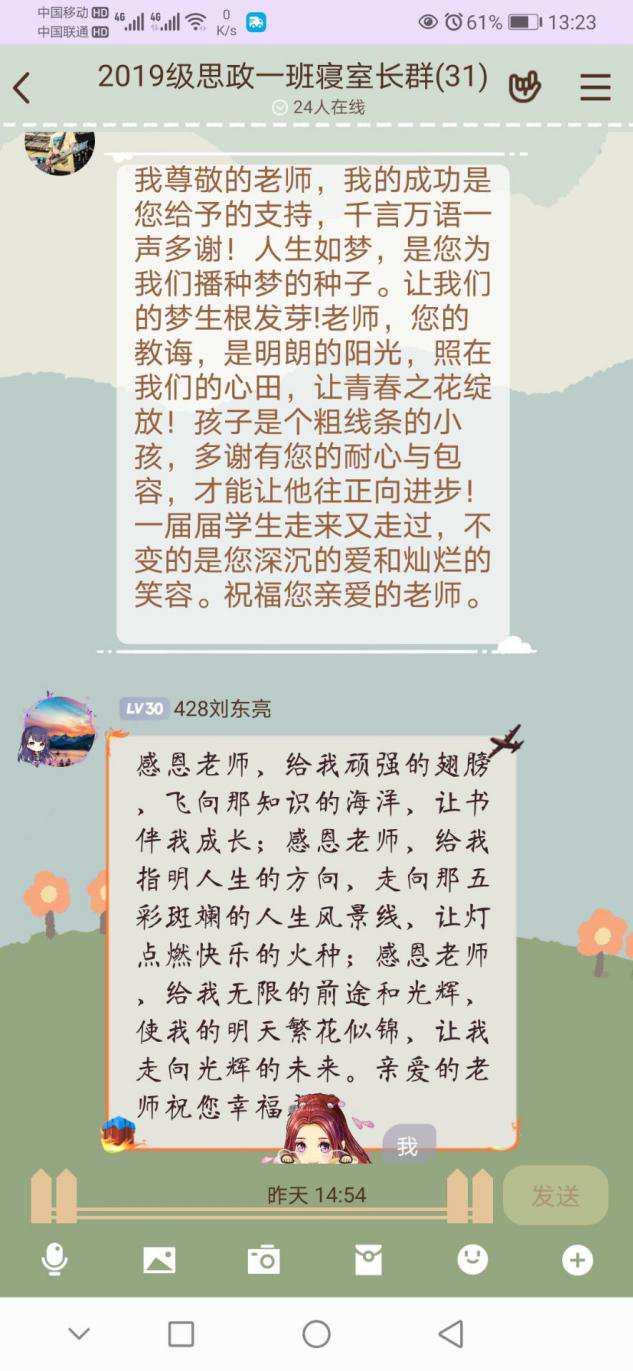Open the red packet option
The image size is (633, 1371).
(369, 1260)
